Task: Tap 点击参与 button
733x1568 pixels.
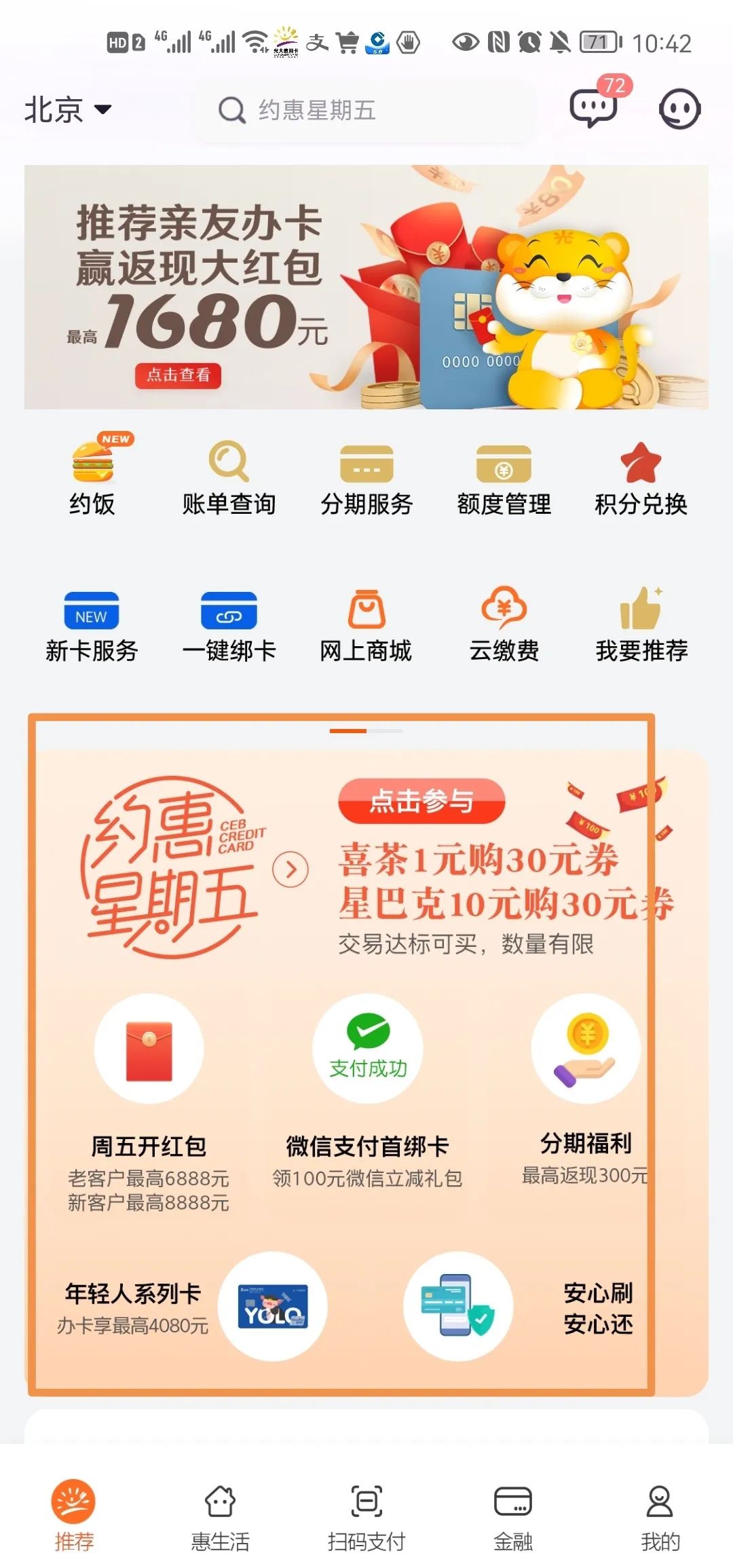Action: point(421,801)
